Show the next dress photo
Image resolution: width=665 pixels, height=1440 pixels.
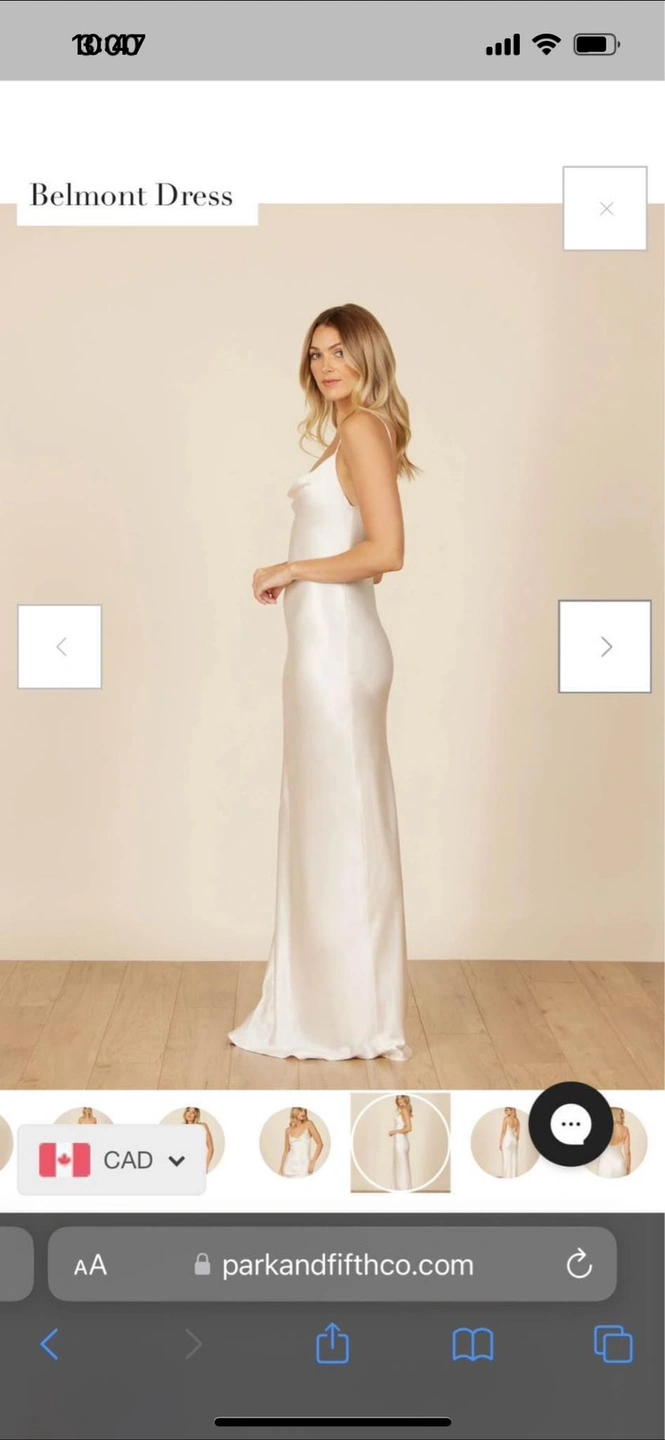(605, 646)
